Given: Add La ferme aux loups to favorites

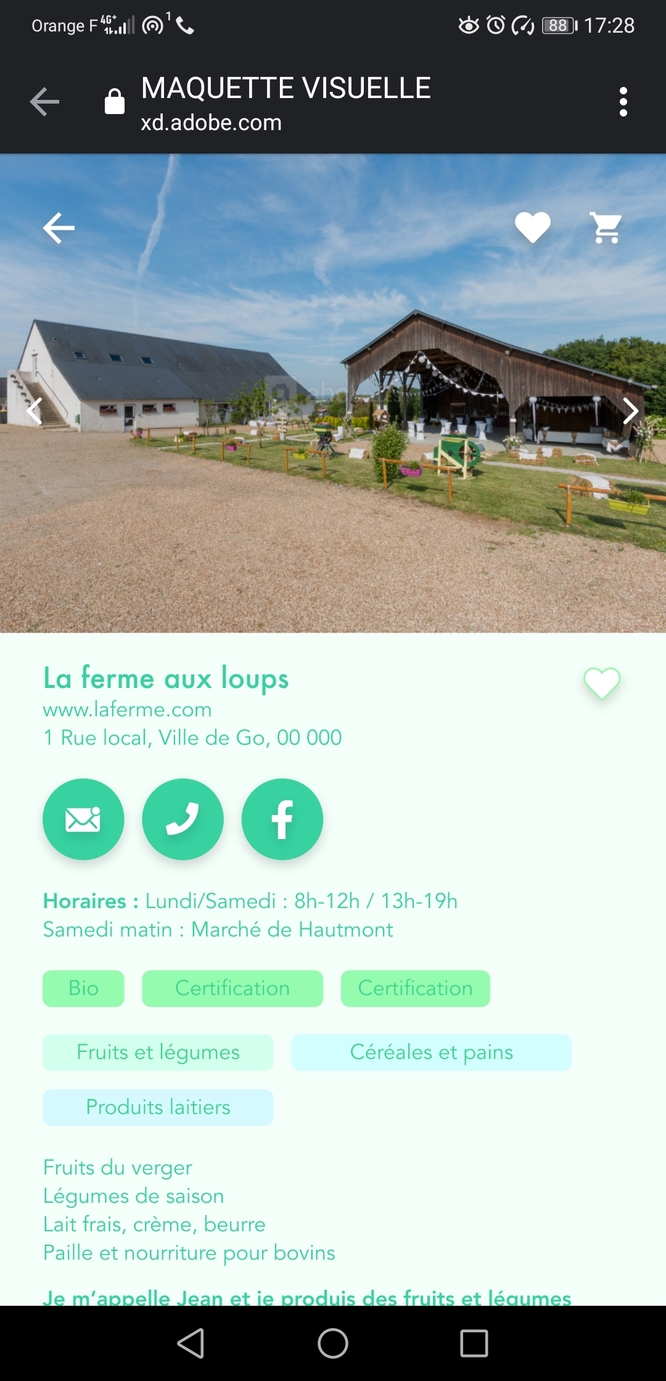Looking at the screenshot, I should pos(602,683).
